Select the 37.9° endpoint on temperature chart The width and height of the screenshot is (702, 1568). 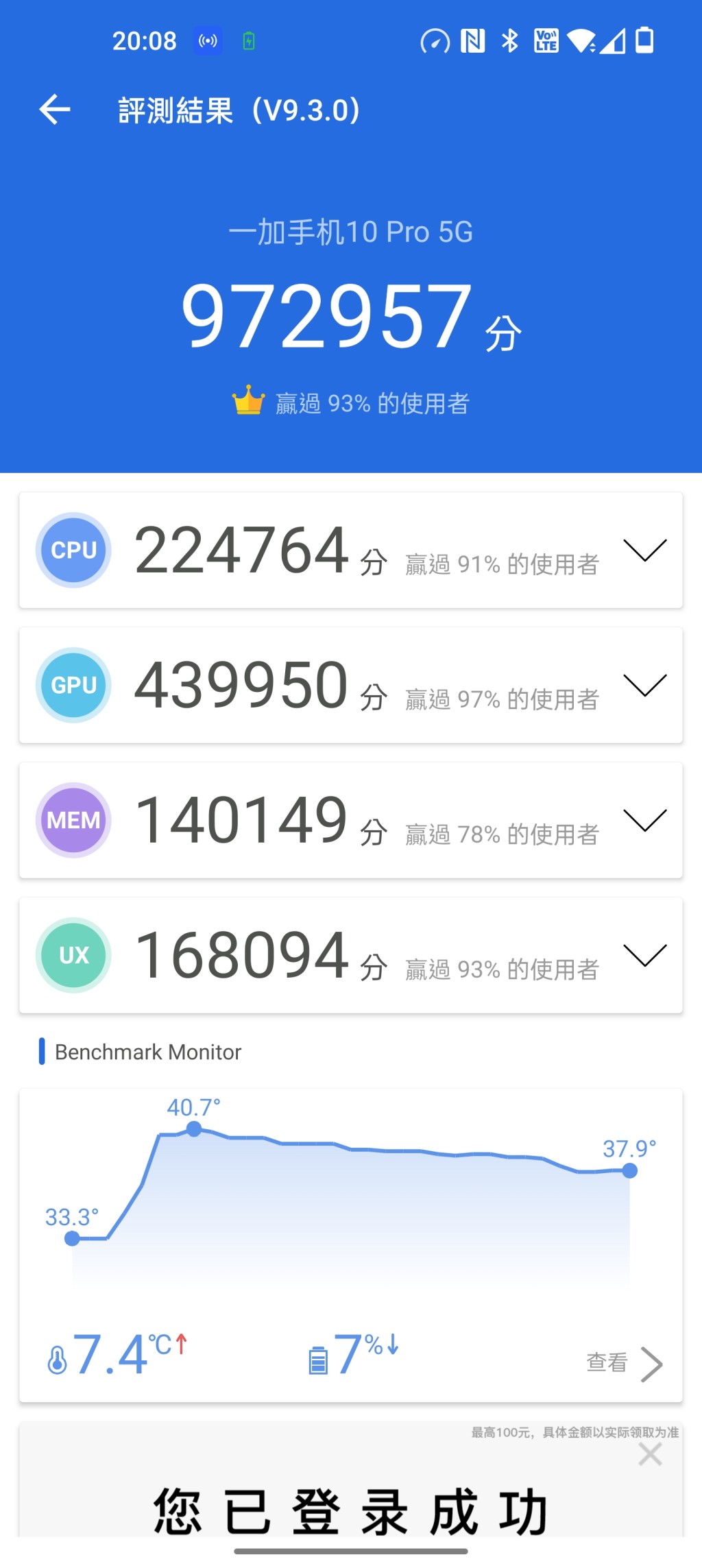pyautogui.click(x=629, y=1169)
